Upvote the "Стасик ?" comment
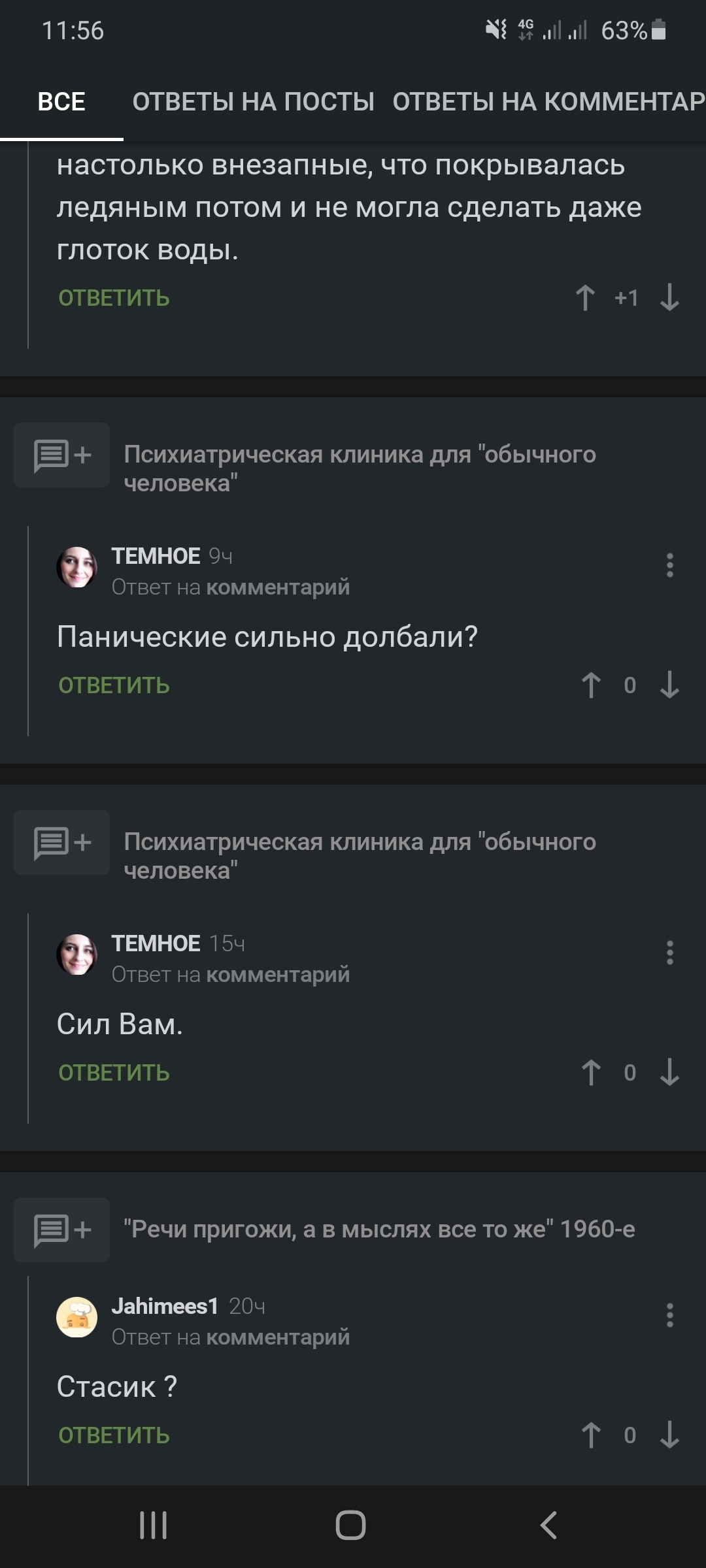706x1568 pixels. coord(591,1435)
